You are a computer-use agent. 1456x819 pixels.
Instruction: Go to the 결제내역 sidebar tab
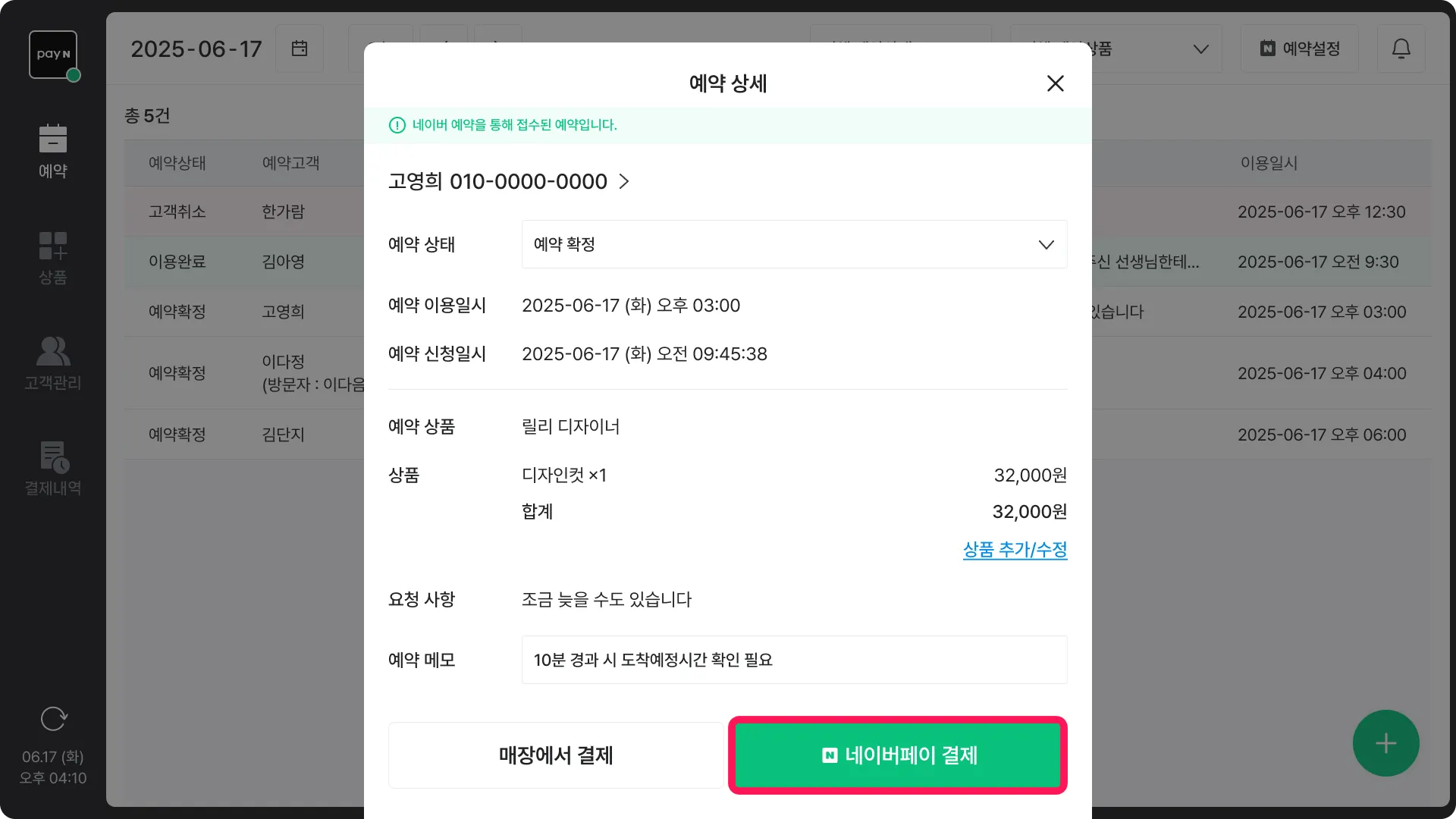[x=52, y=469]
